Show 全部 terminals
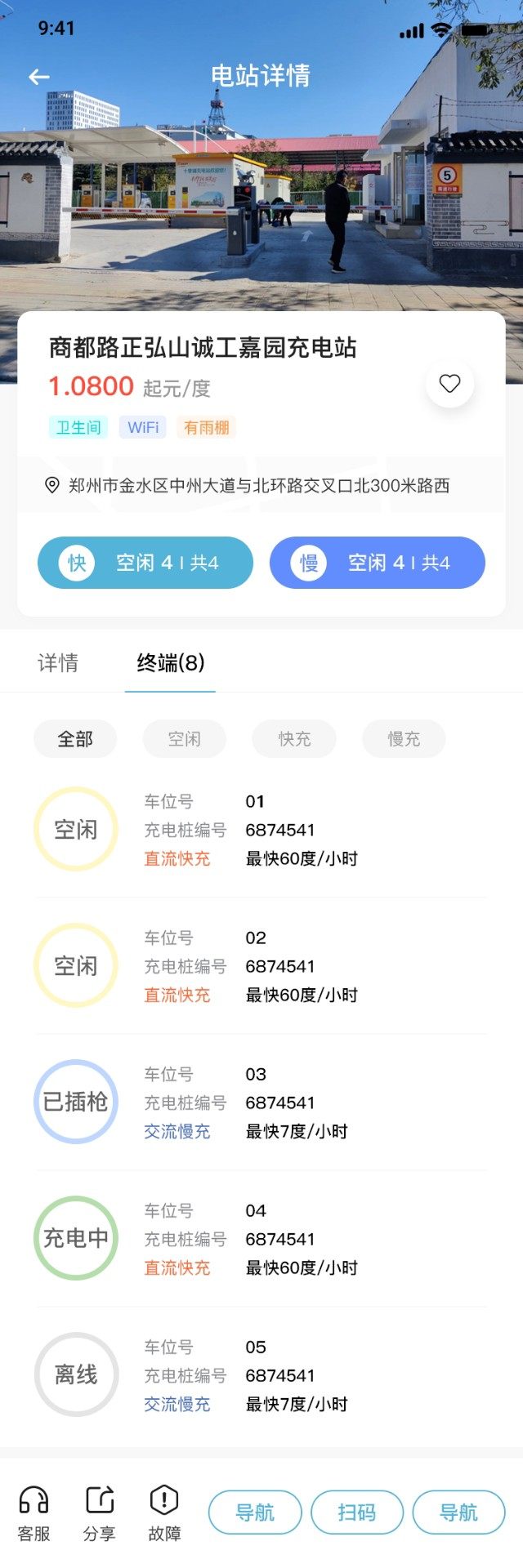Image resolution: width=523 pixels, height=1568 pixels. click(x=75, y=739)
